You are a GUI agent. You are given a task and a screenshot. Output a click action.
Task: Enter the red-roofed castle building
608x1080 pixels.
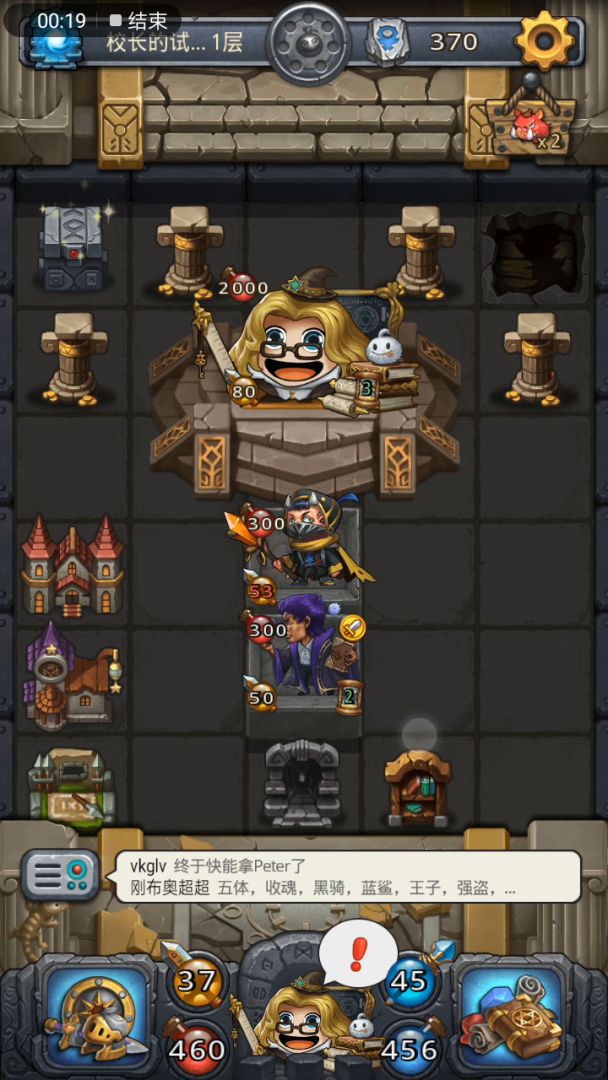tap(73, 565)
